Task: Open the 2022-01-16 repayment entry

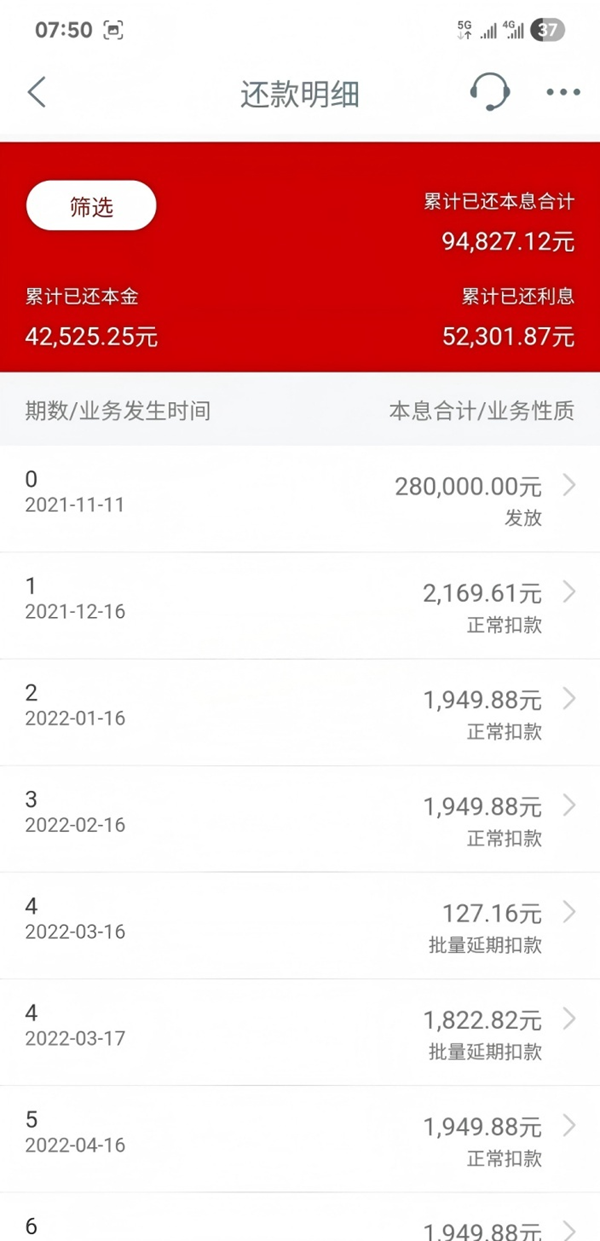Action: point(300,713)
